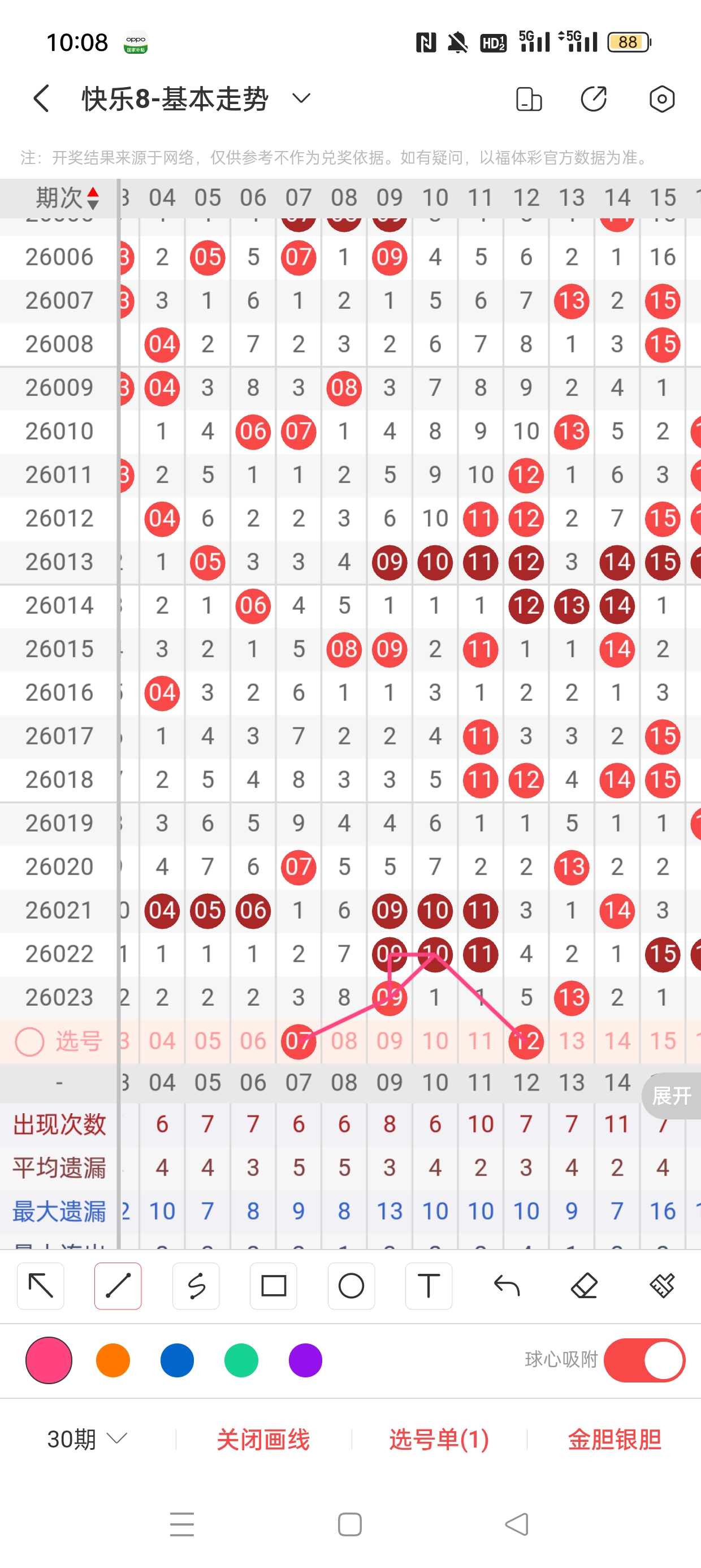Pick the blue drawing color
The image size is (701, 1568).
(177, 1360)
